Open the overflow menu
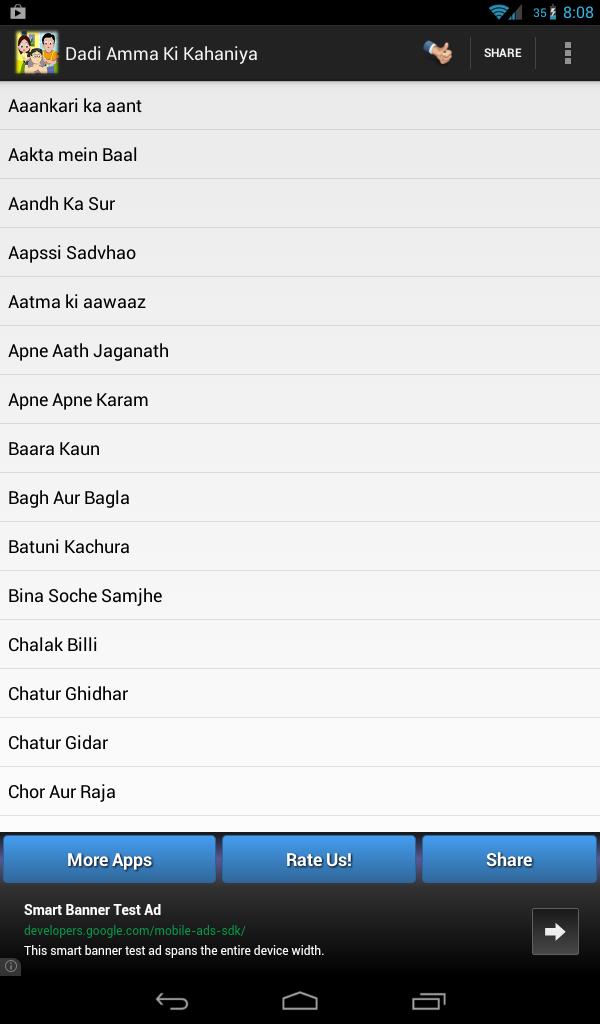Screen dimensions: 600x1024 [567, 53]
